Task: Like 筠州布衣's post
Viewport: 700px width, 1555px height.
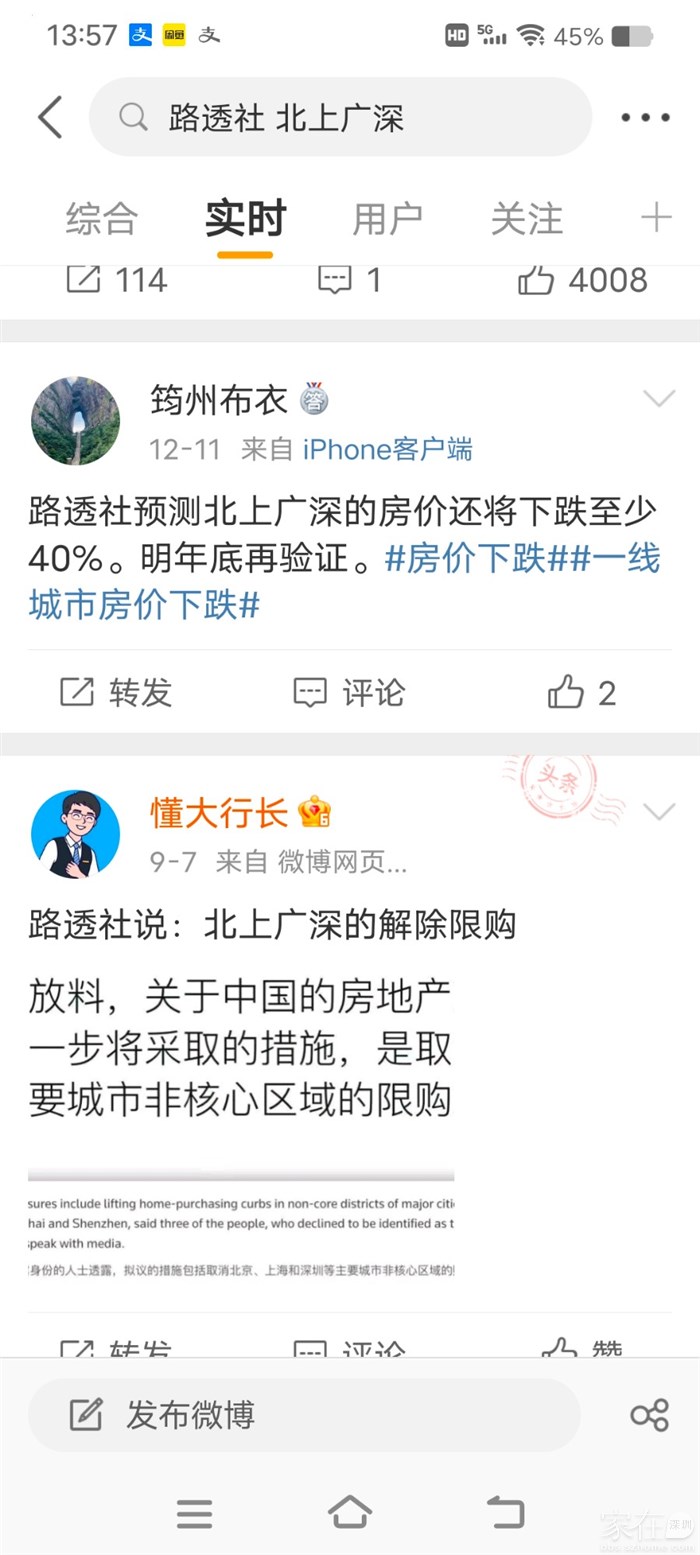Action: point(582,692)
